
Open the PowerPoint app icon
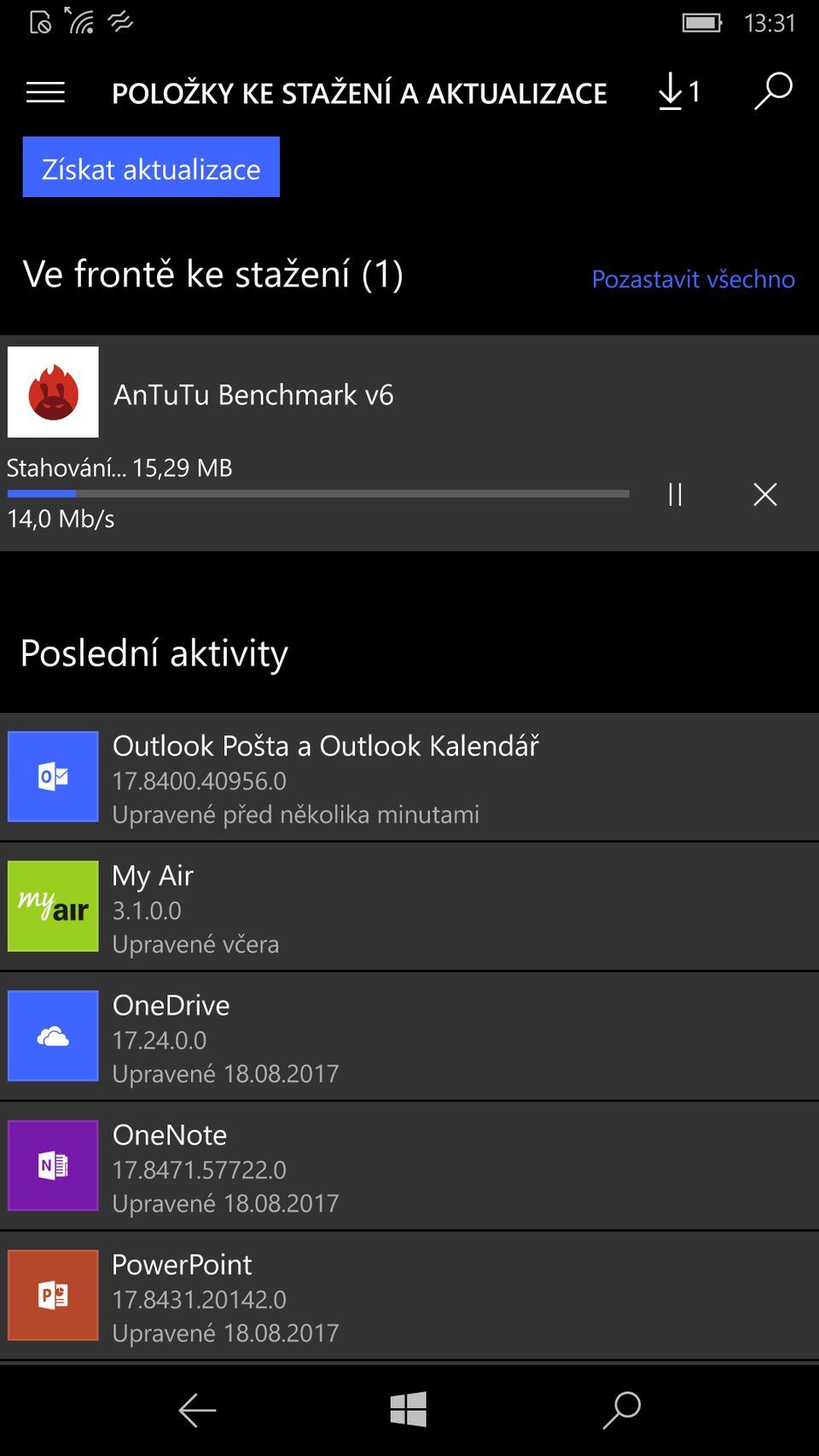tap(53, 1296)
